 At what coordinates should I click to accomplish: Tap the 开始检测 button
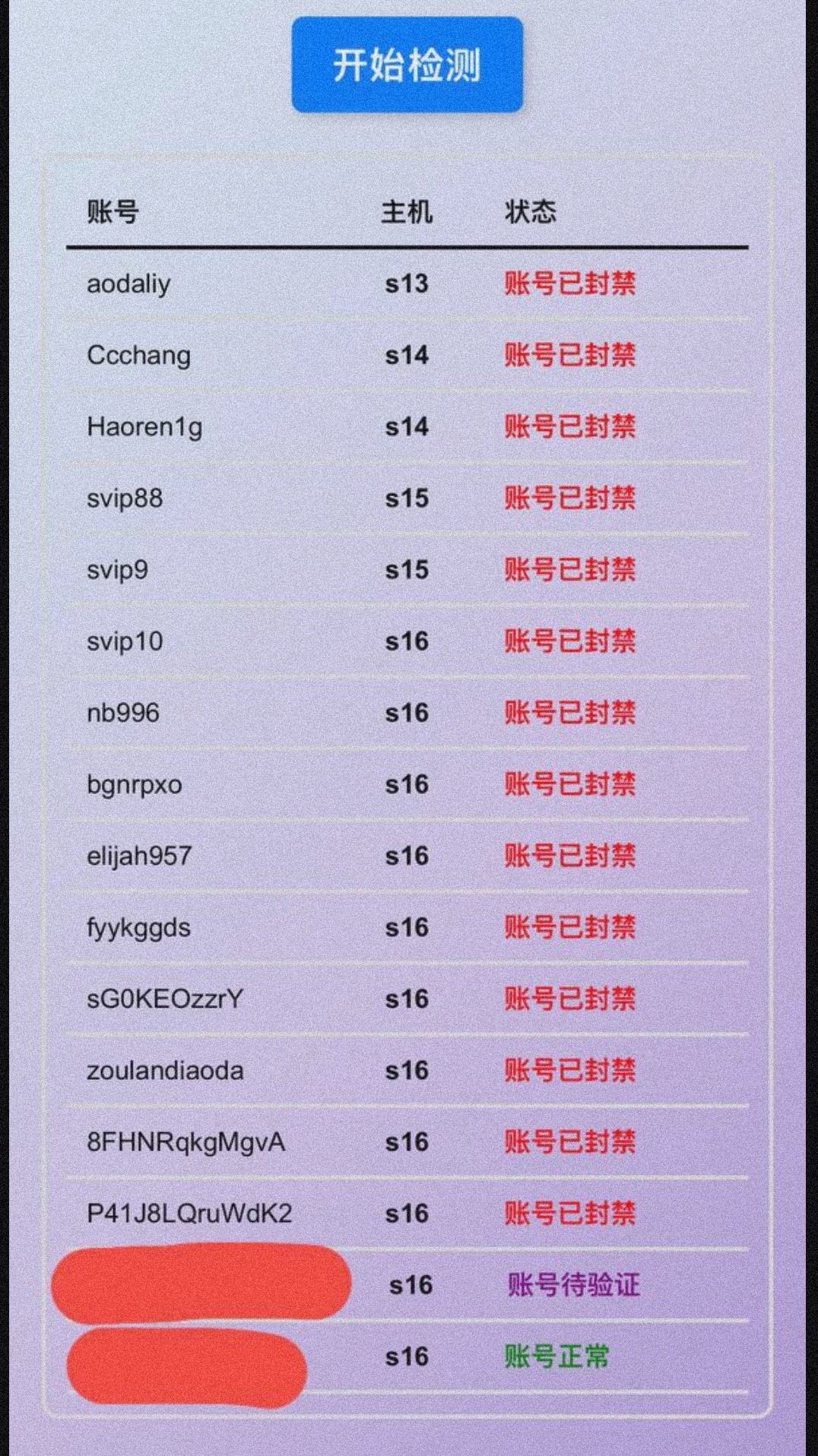pyautogui.click(x=407, y=65)
